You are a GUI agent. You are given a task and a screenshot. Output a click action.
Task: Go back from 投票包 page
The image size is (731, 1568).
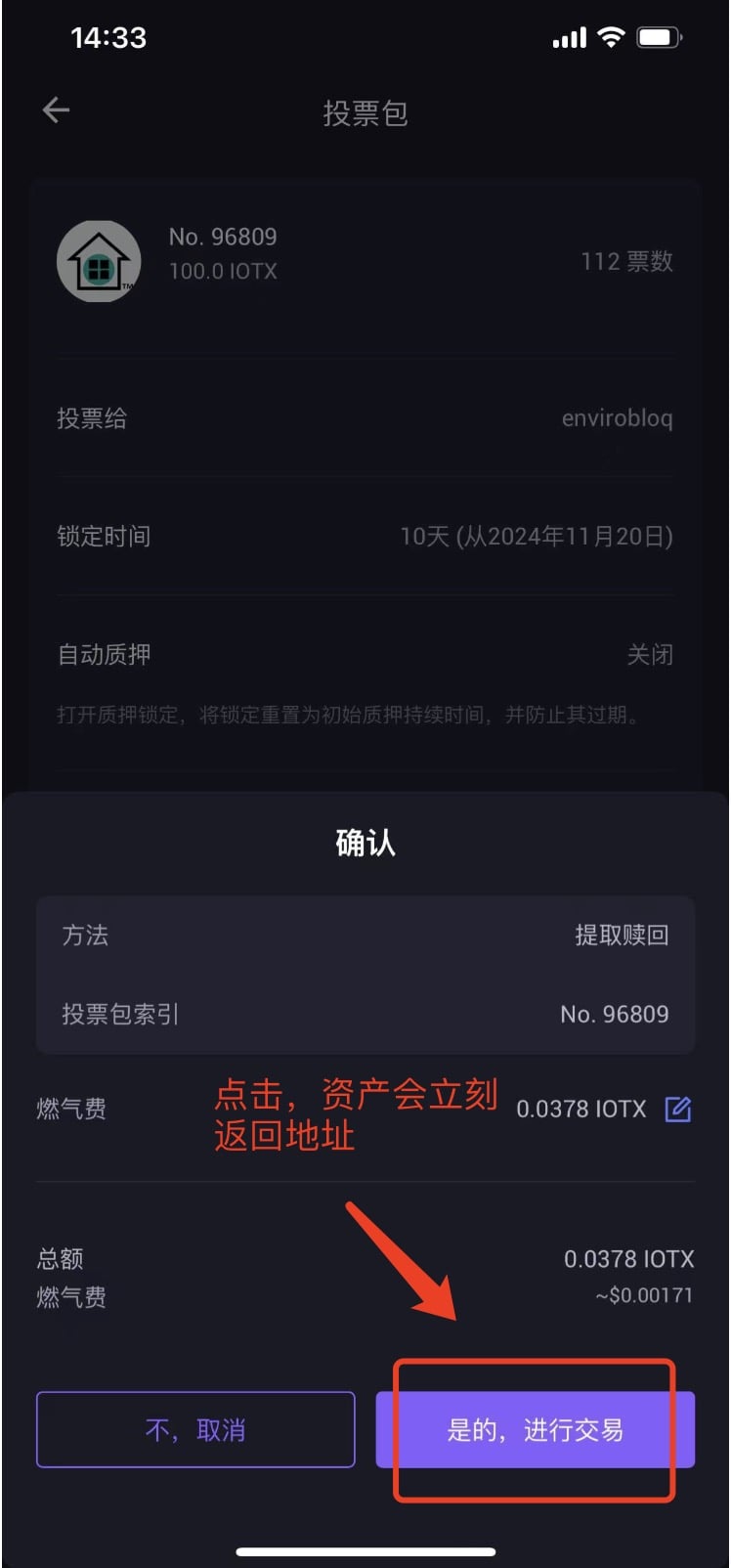click(56, 110)
